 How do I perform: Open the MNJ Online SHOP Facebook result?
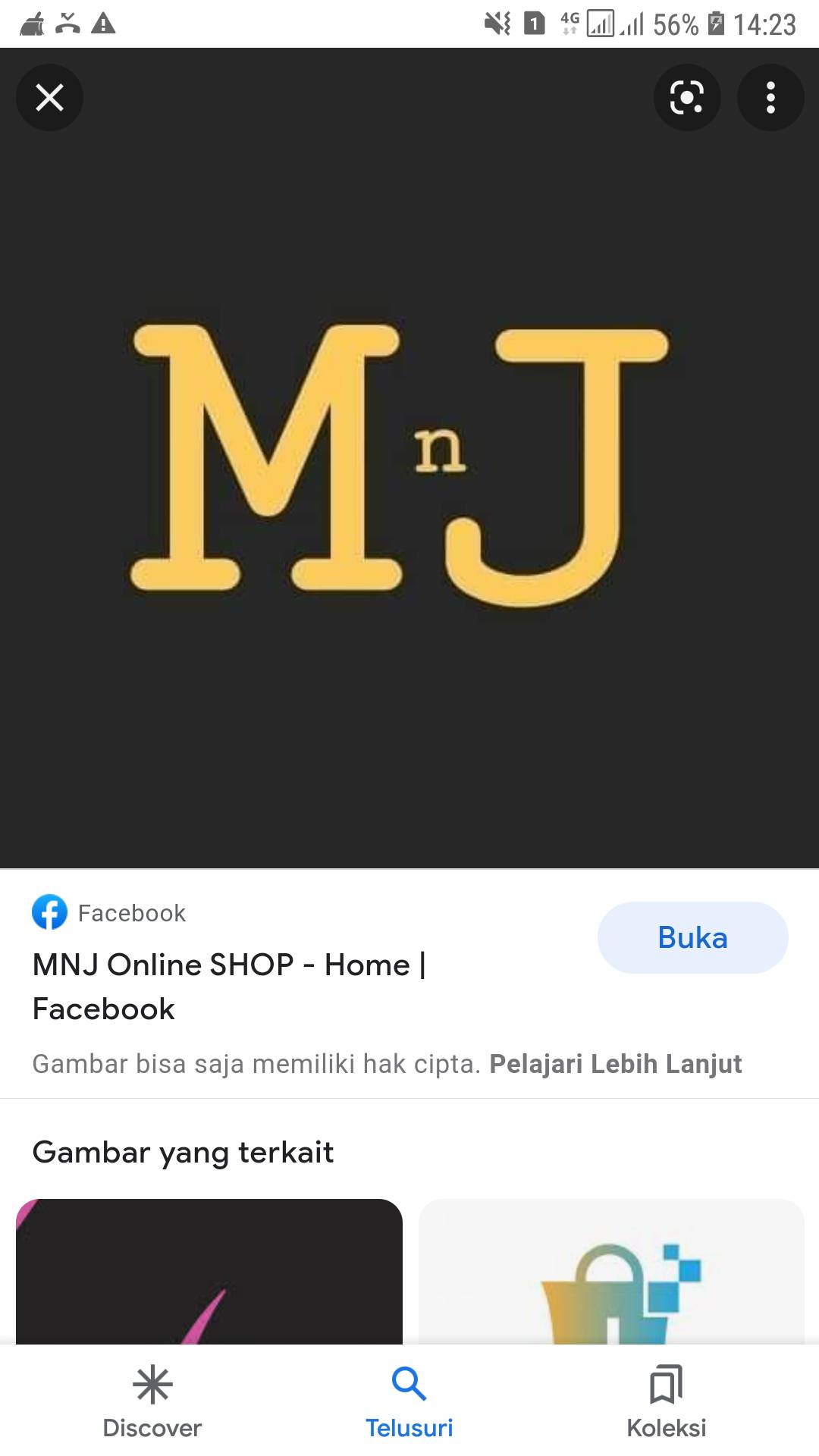[229, 987]
